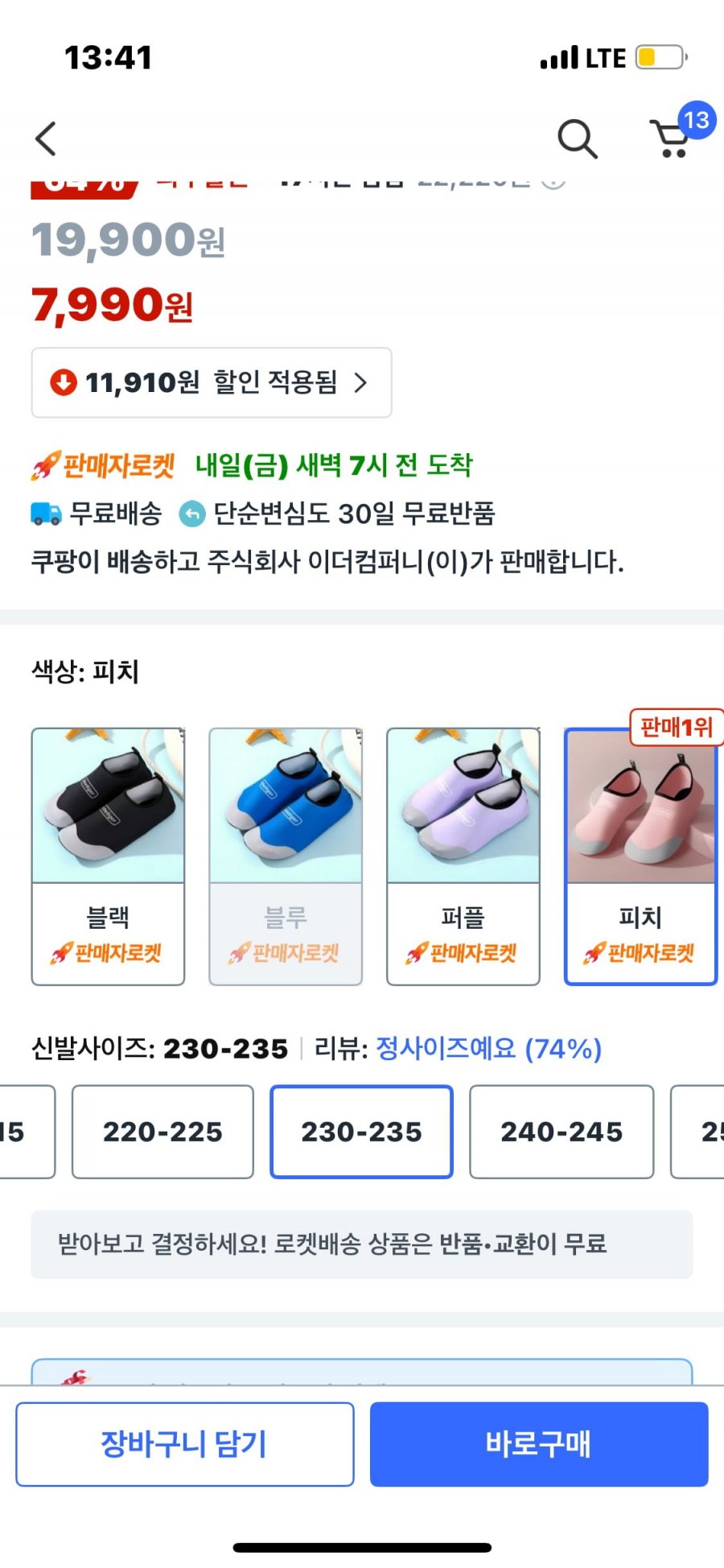Pick shoe size 240-245
The image size is (724, 1568).
point(562,1132)
